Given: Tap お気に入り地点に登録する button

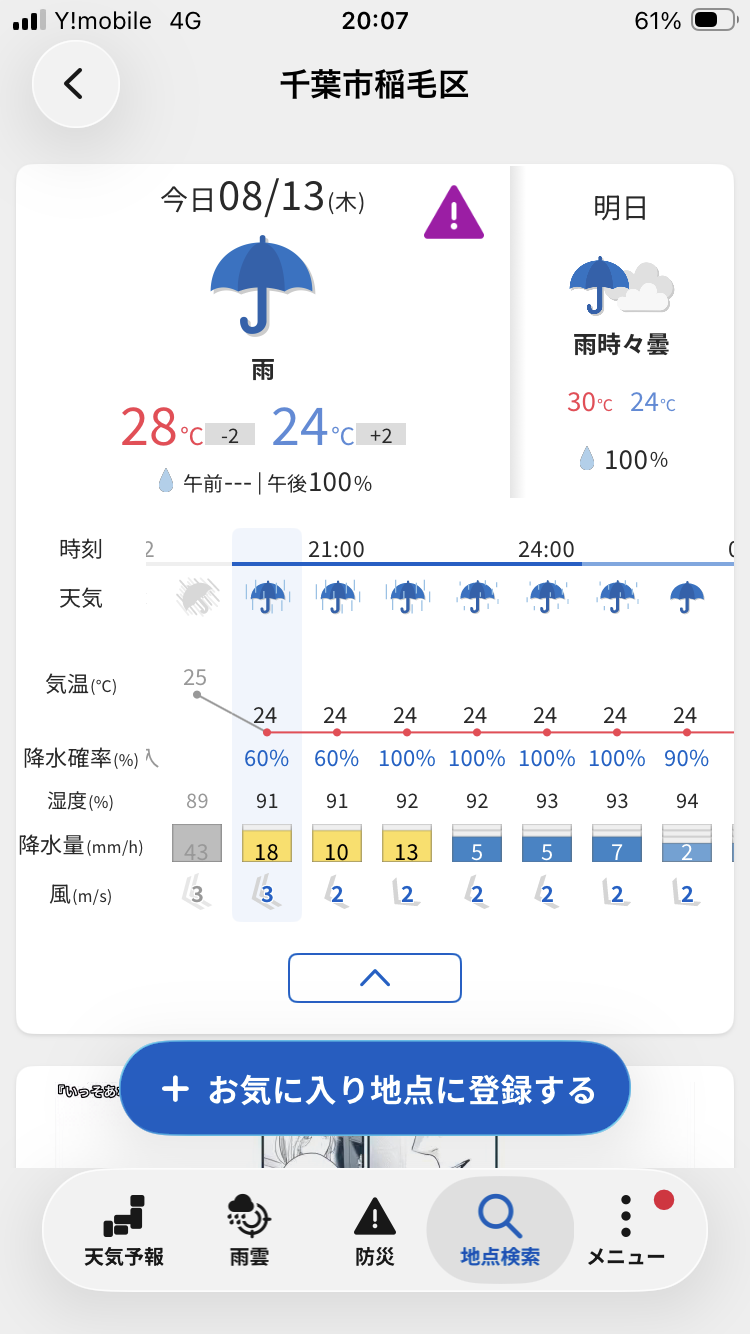Looking at the screenshot, I should tap(375, 1088).
